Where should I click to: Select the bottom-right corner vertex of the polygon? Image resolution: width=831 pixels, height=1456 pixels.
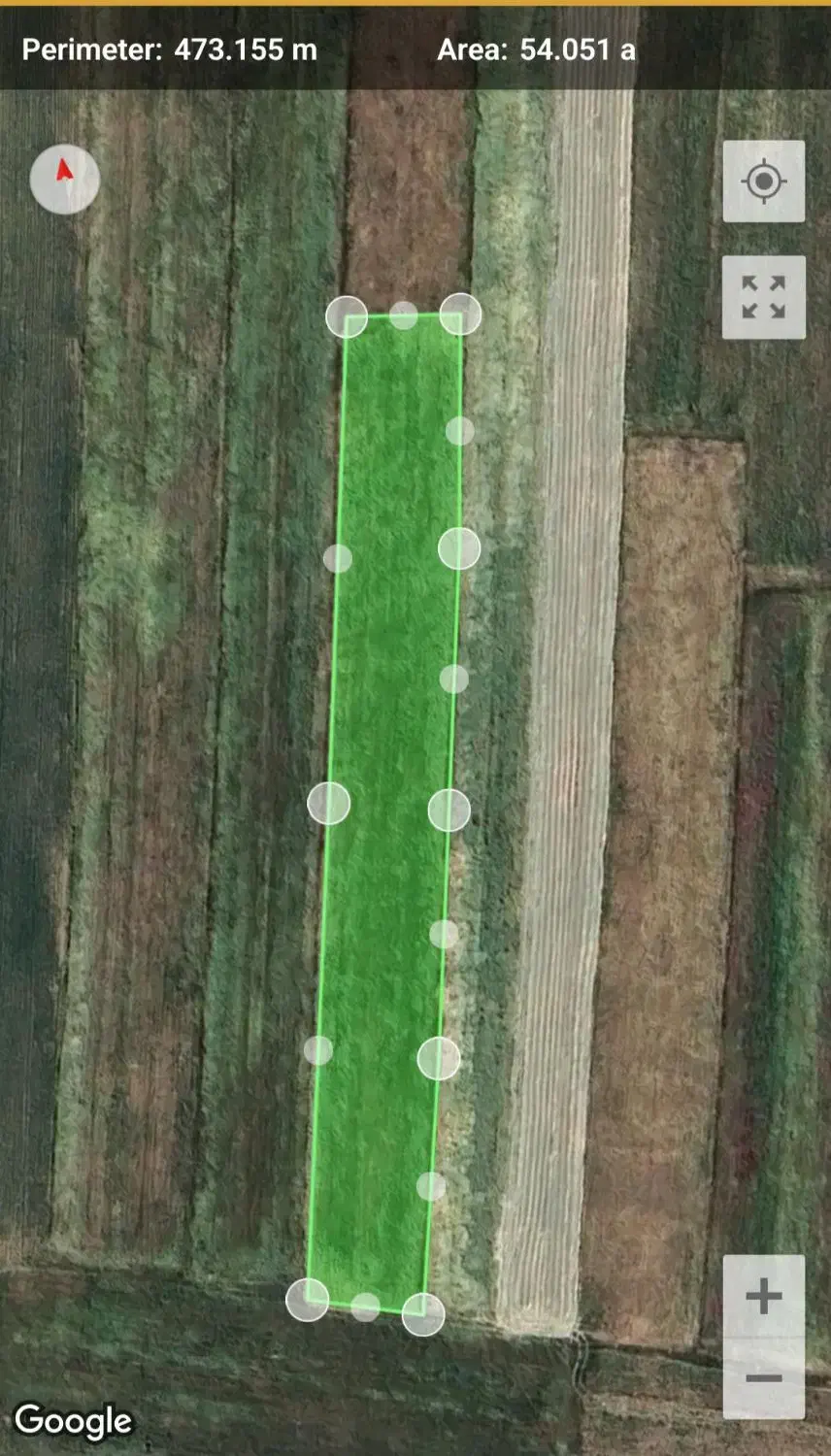[x=423, y=1314]
